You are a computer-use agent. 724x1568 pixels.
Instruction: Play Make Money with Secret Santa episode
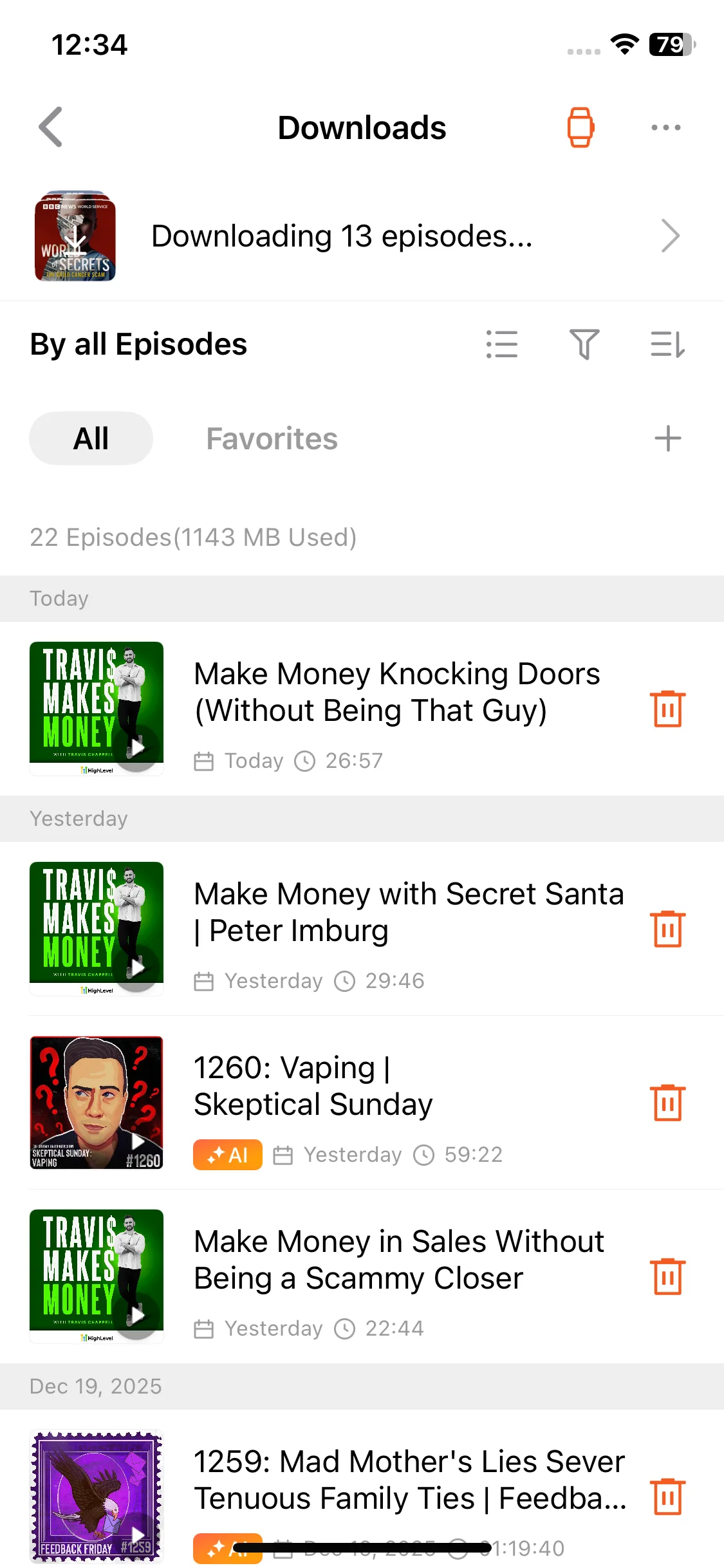[x=136, y=967]
